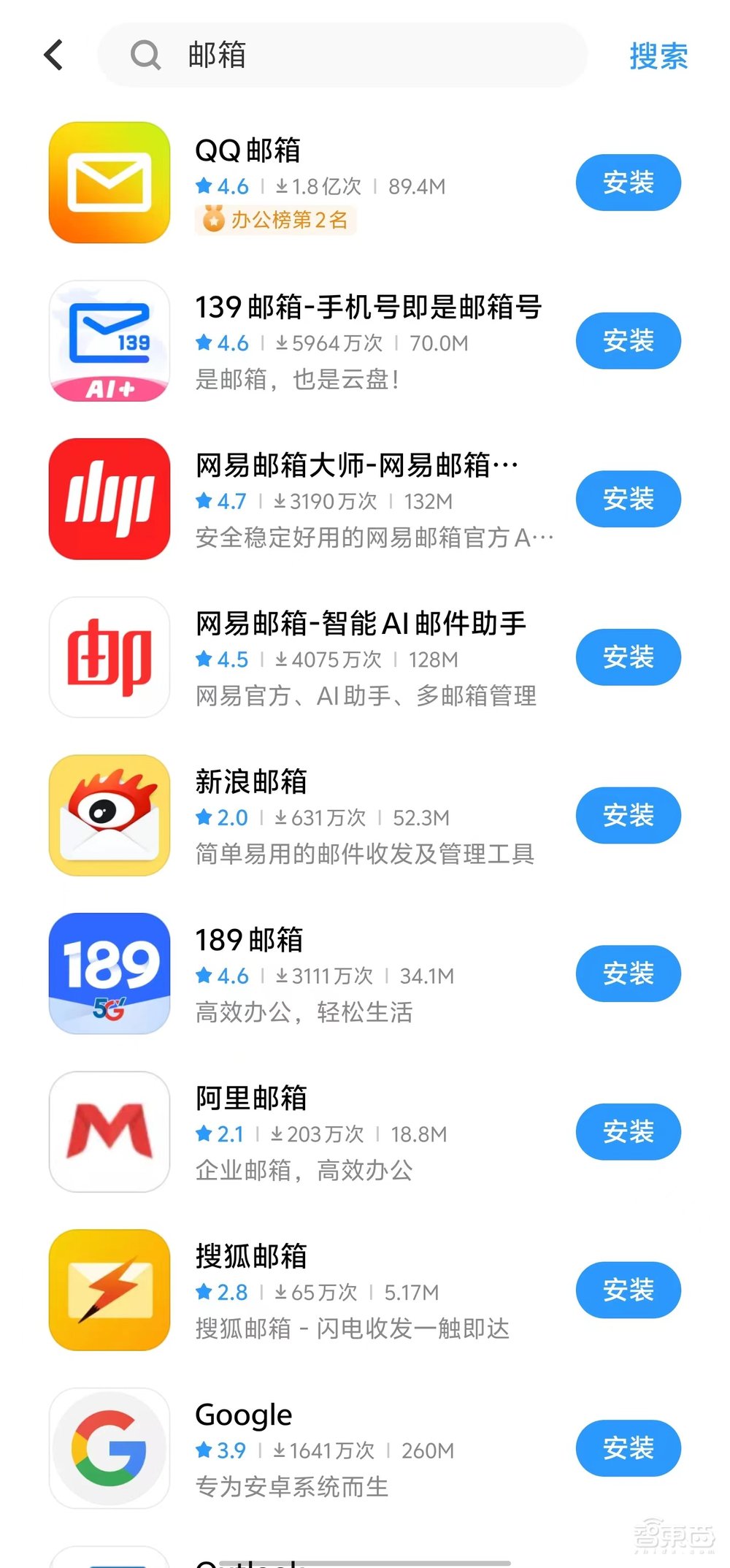Install 139邮箱 via its 安装 button
The height and width of the screenshot is (1568, 730).
(628, 340)
